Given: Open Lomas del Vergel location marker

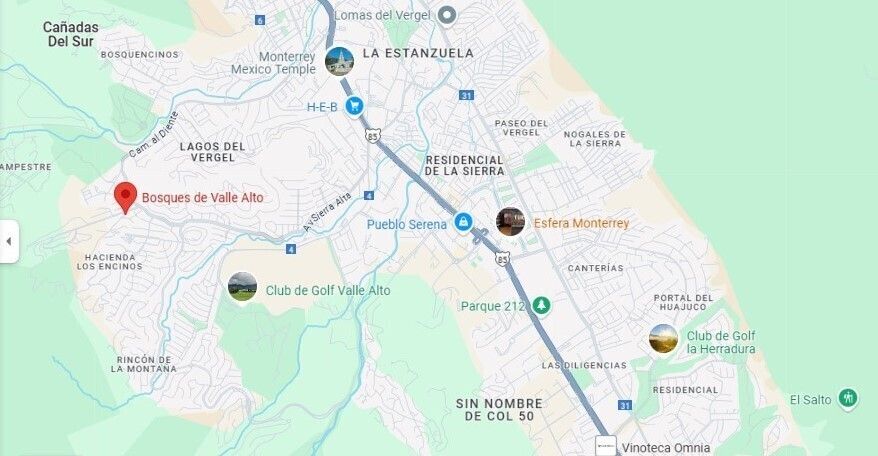Looking at the screenshot, I should [447, 15].
